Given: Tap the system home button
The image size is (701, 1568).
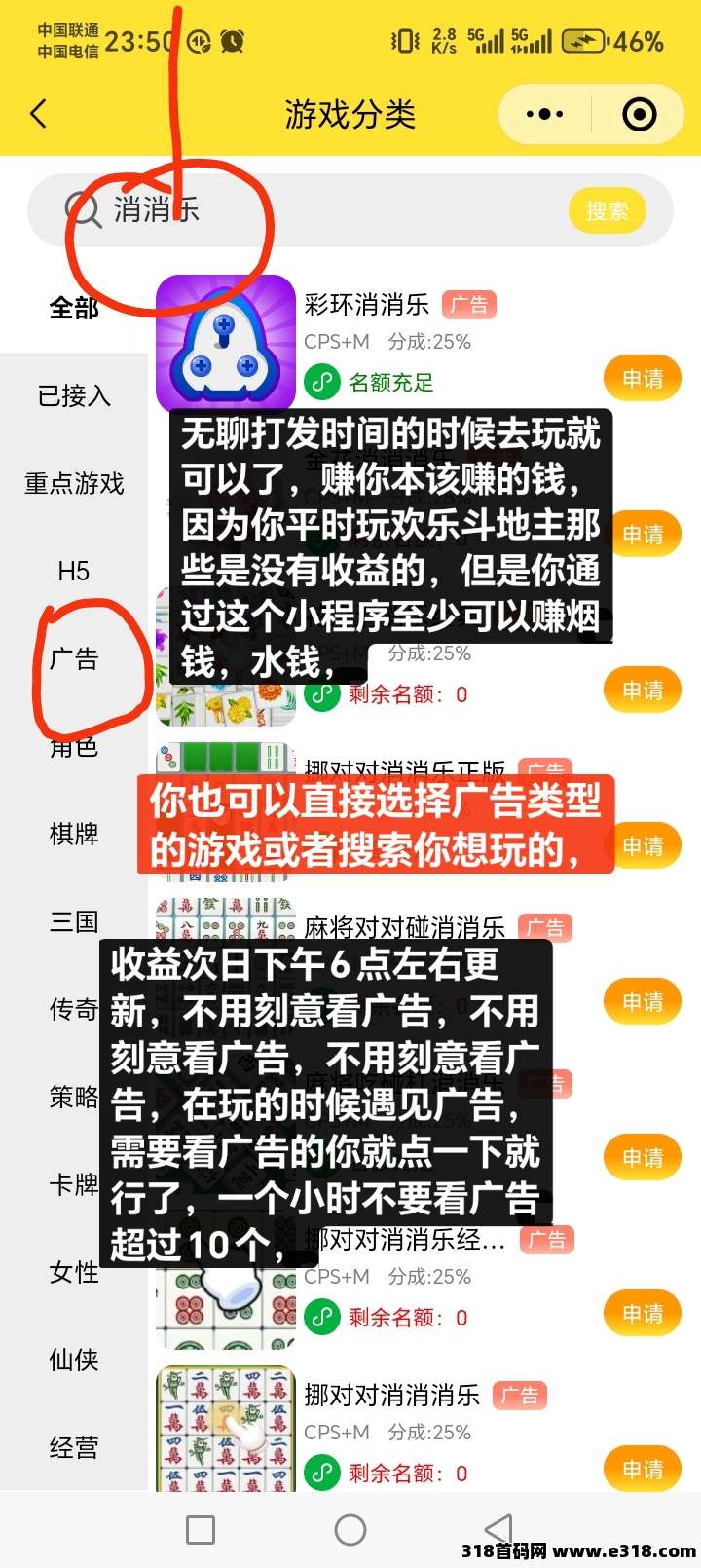Looking at the screenshot, I should click(x=350, y=1530).
